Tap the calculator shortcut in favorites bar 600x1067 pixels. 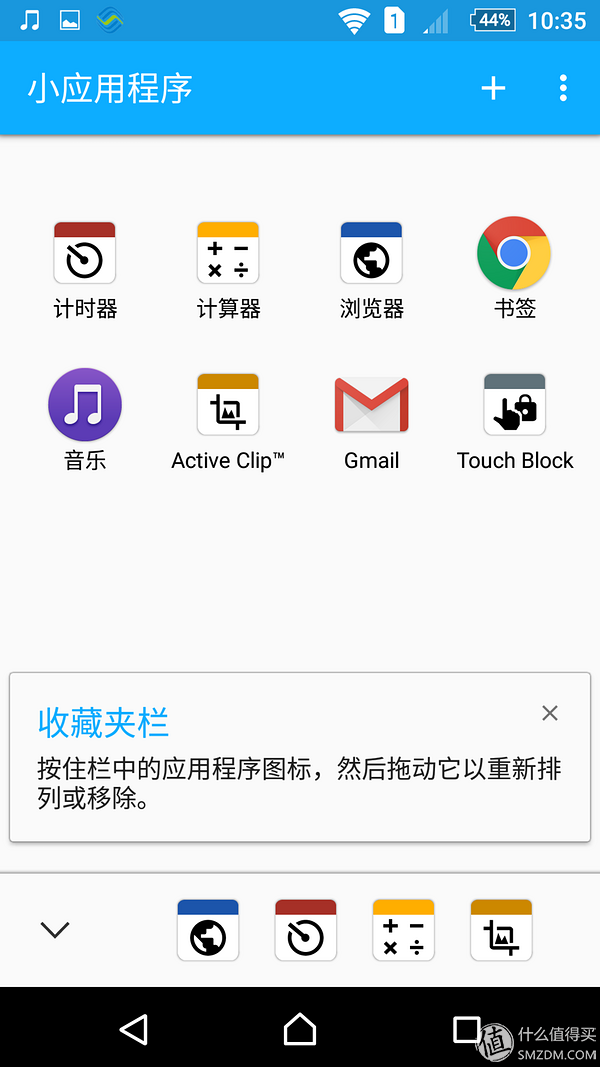point(403,930)
